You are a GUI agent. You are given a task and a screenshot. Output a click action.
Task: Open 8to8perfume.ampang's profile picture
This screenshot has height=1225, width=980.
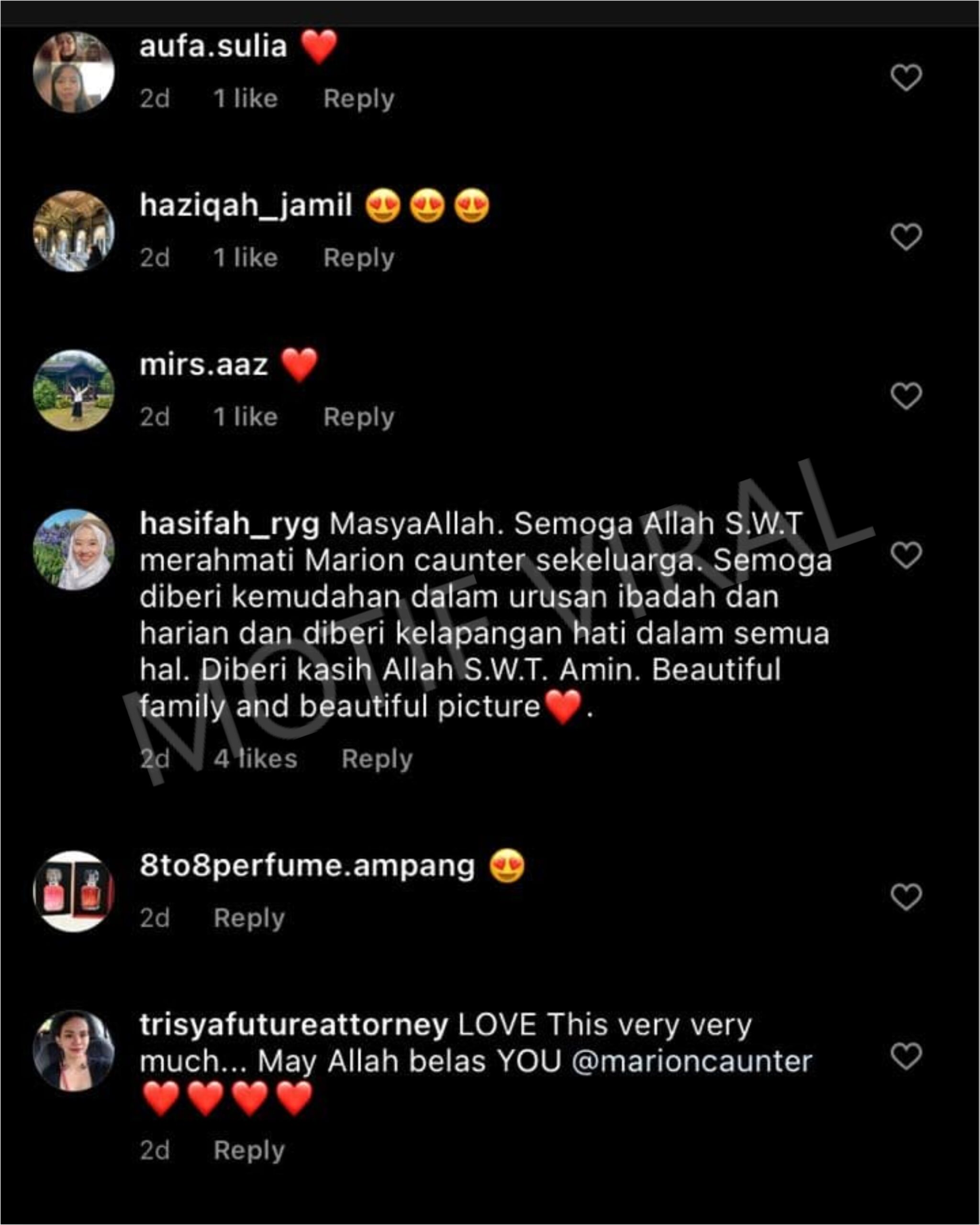pos(74,891)
